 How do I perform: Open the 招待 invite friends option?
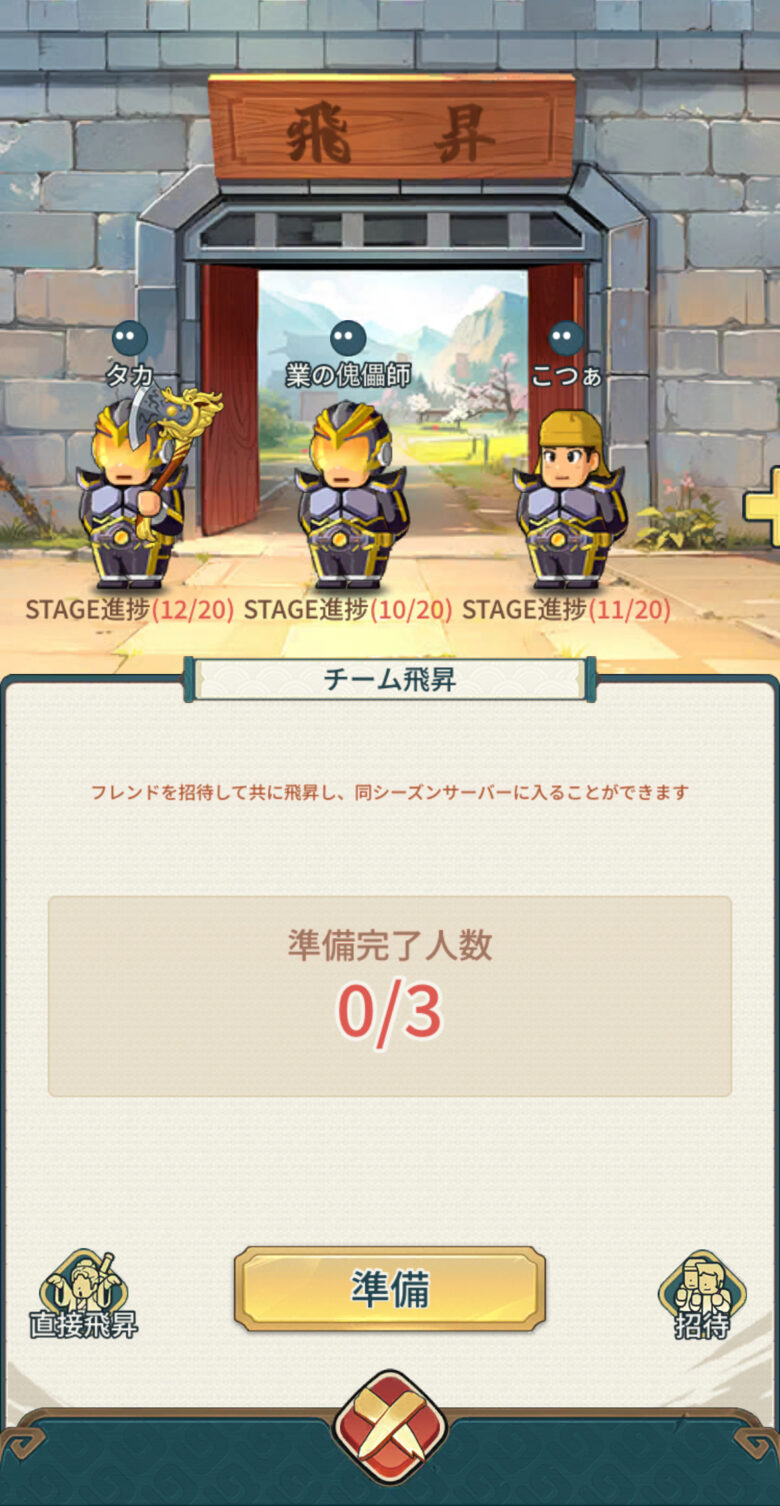point(702,1295)
